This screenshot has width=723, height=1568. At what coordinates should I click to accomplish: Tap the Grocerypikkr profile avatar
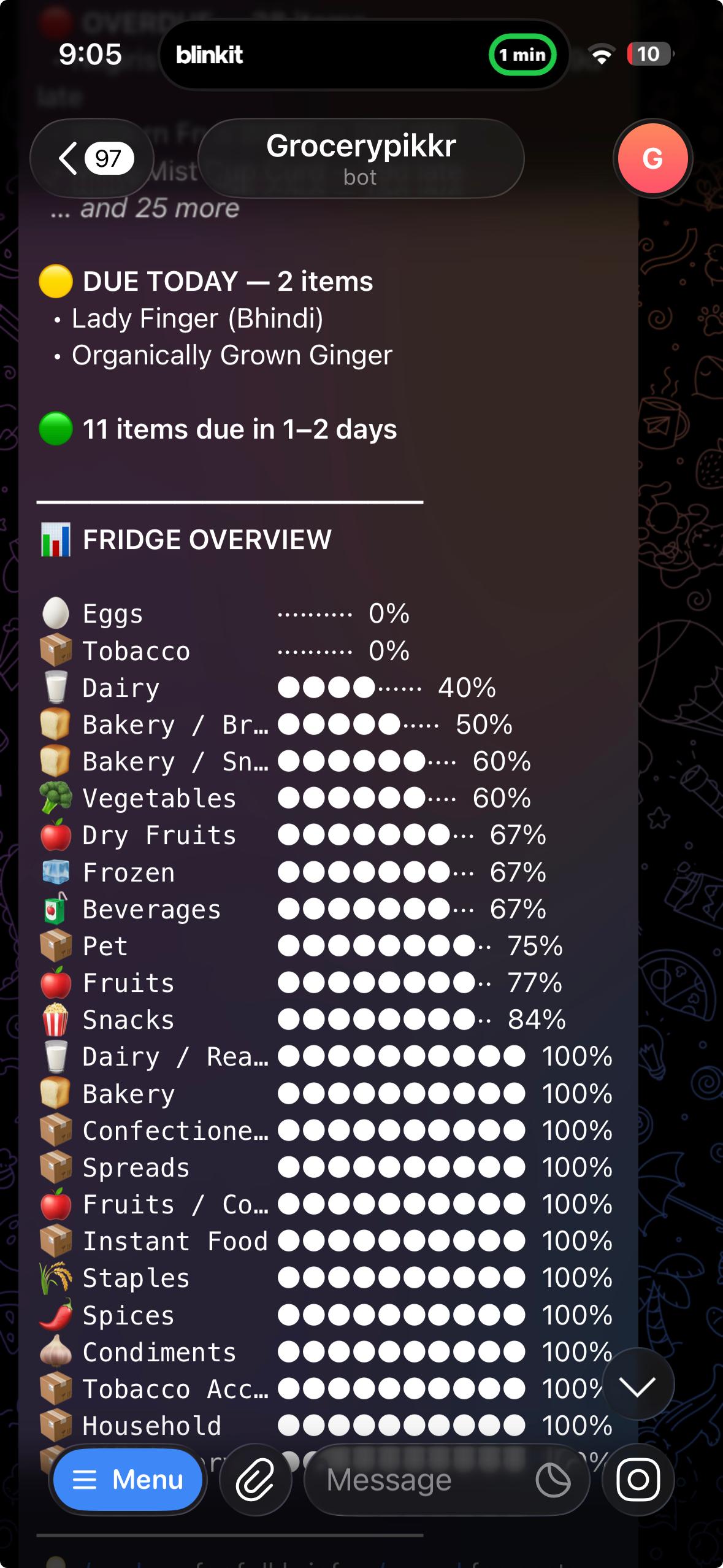click(652, 158)
